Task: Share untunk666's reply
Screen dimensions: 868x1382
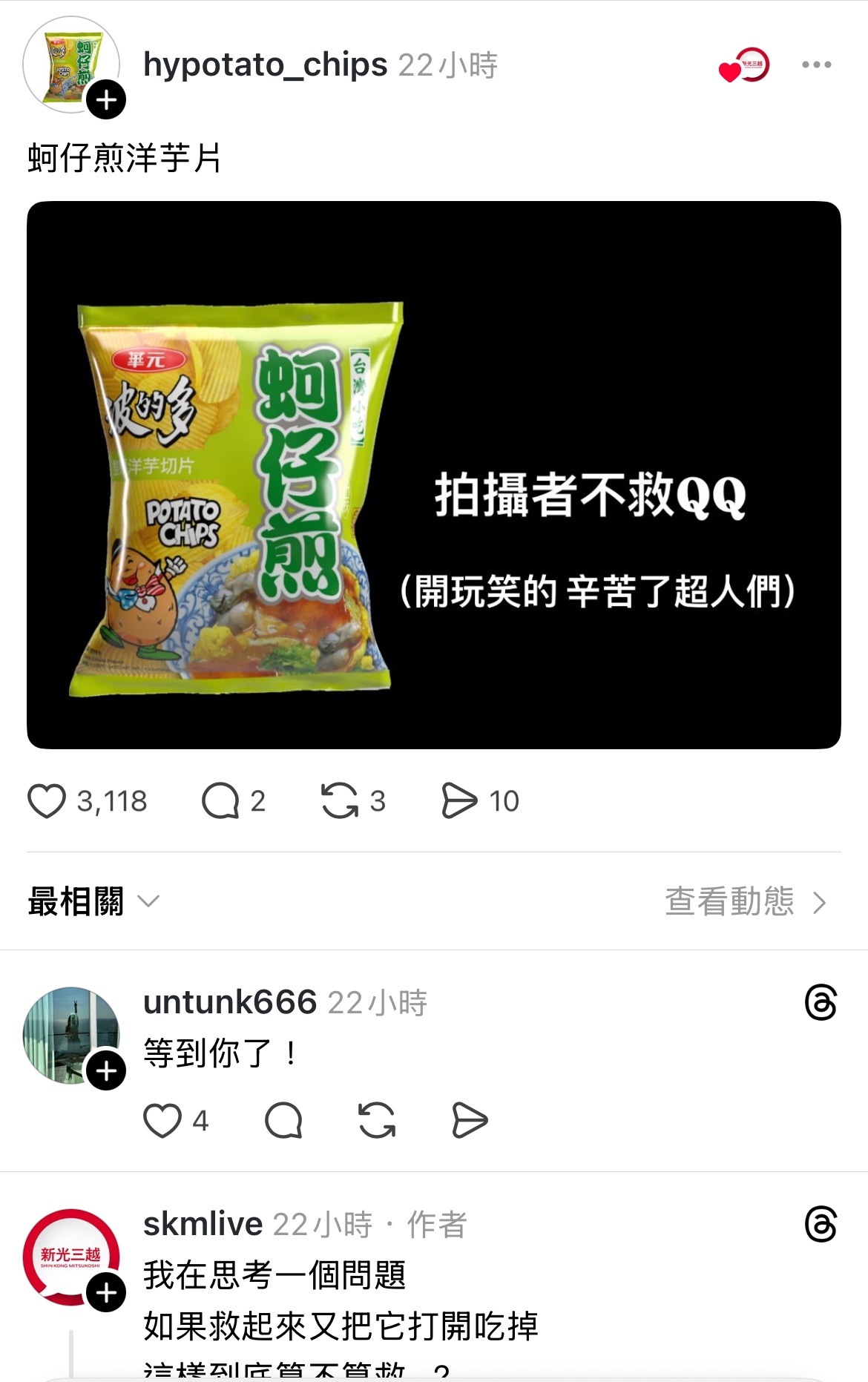Action: click(x=470, y=1120)
